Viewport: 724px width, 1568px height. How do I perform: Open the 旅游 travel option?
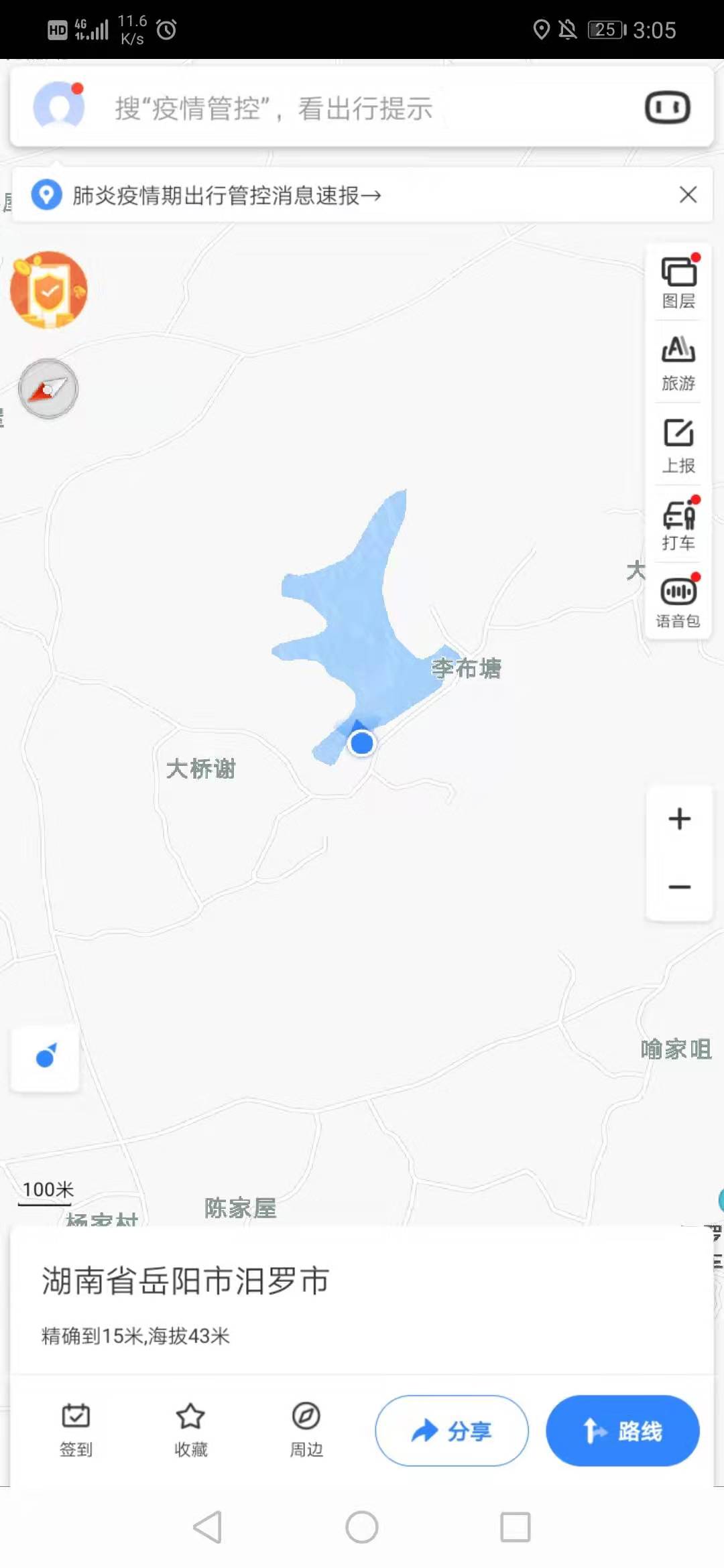click(678, 363)
